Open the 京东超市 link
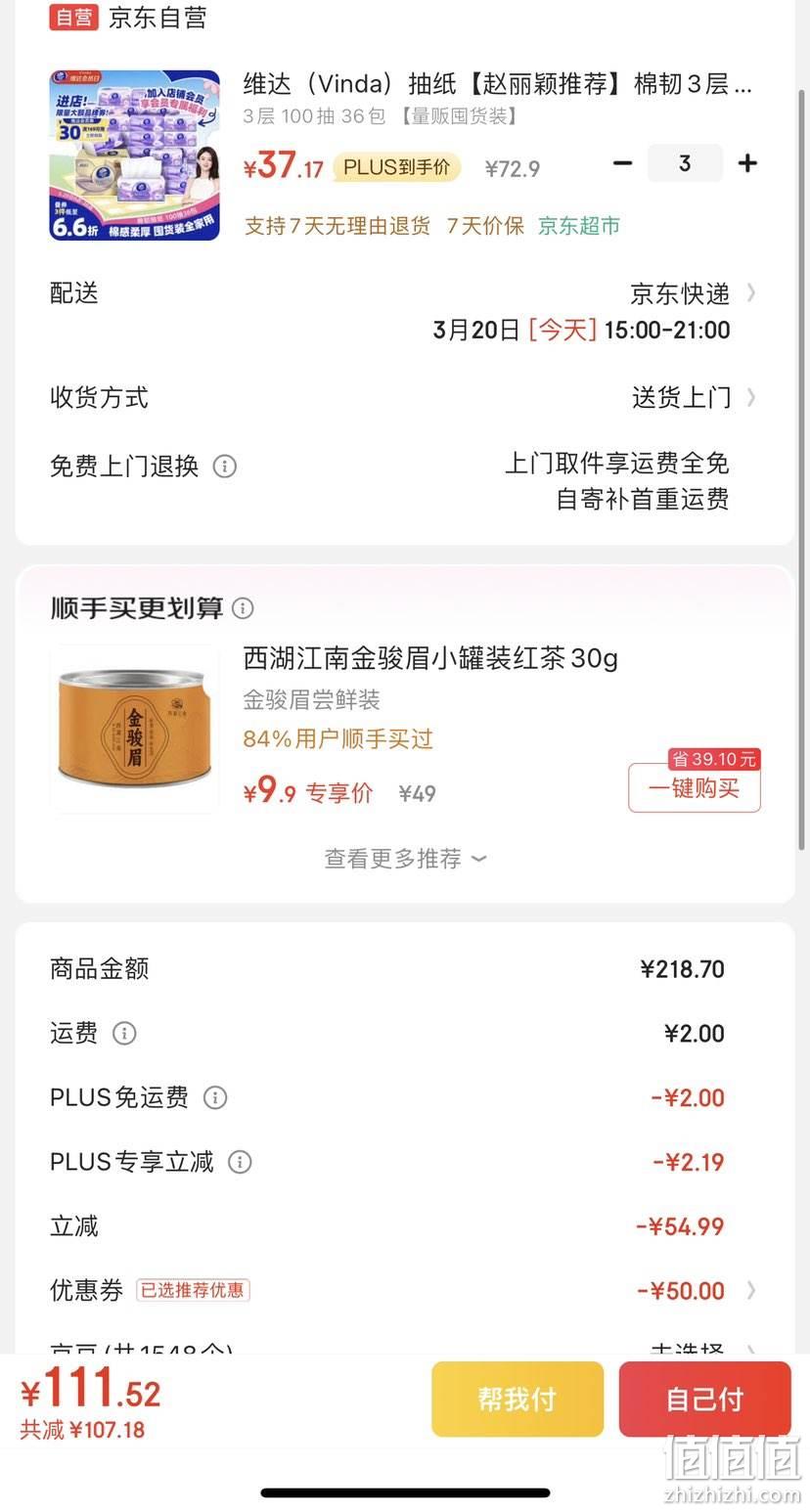 [579, 226]
